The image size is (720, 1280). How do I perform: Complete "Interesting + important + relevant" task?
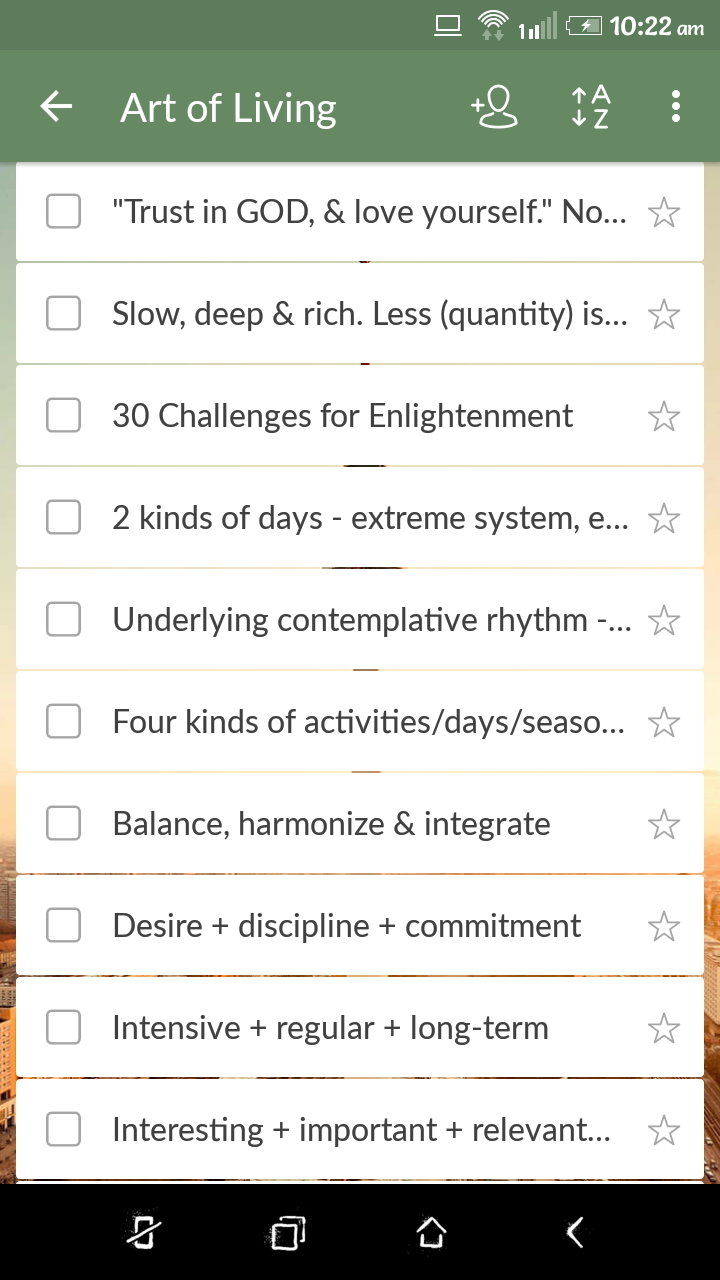pyautogui.click(x=64, y=1130)
